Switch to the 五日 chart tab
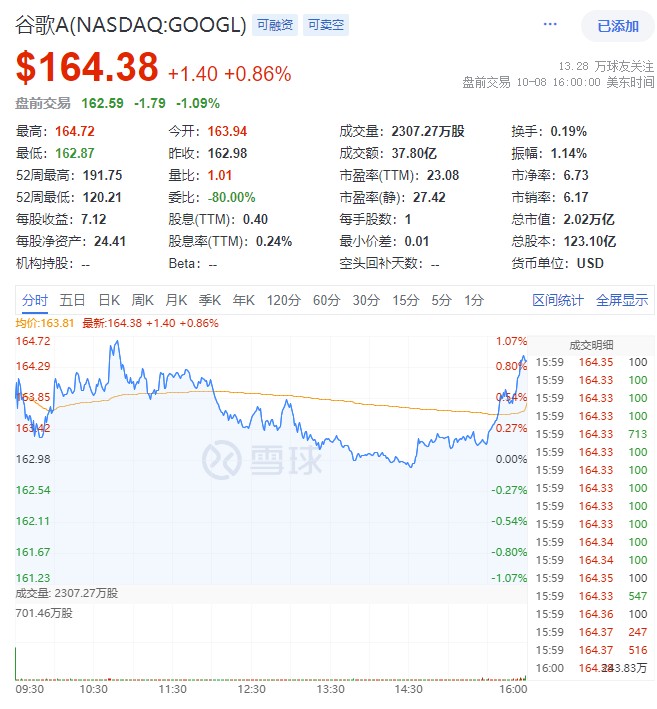This screenshot has height=709, width=657. [x=72, y=300]
